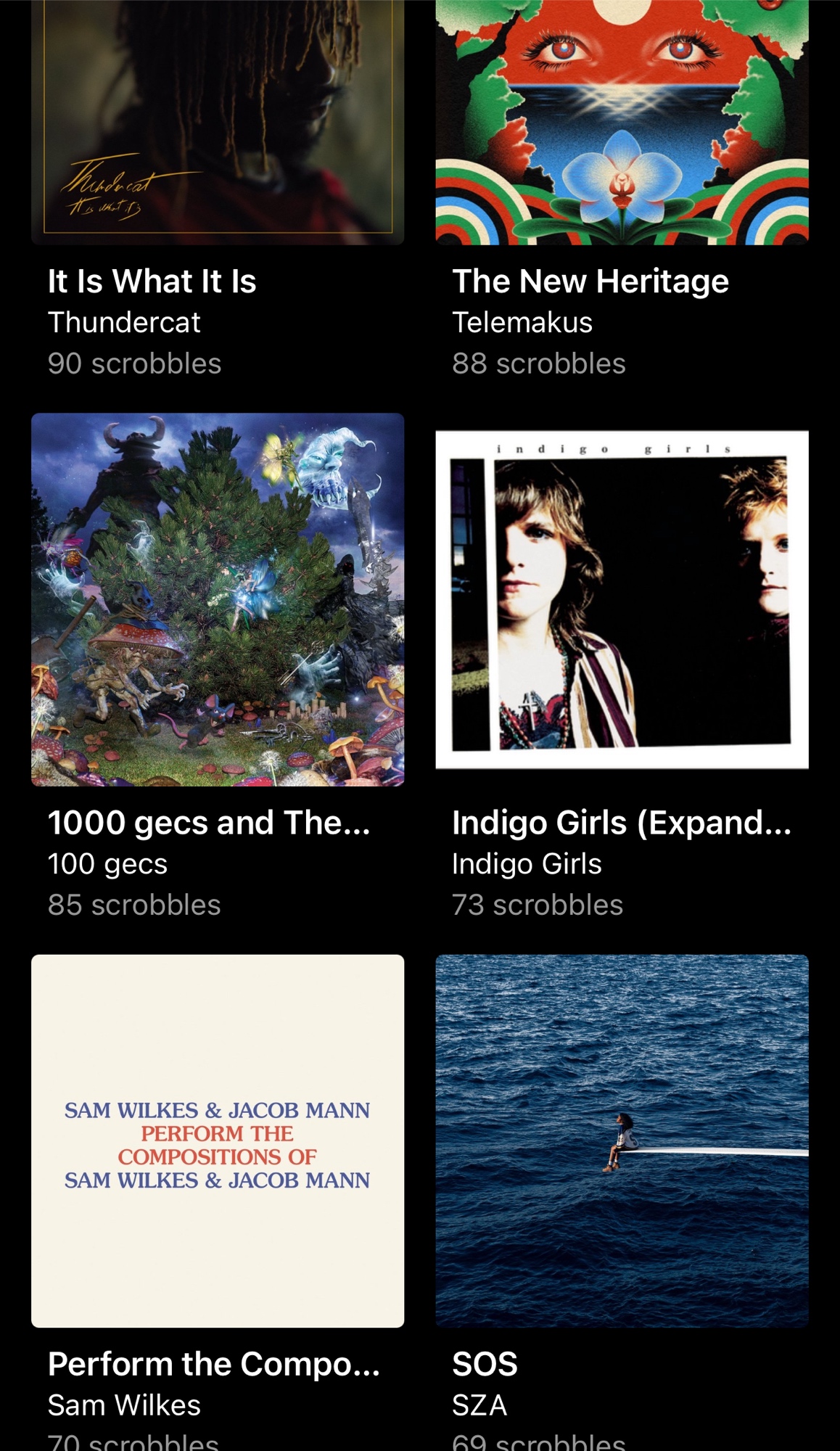Image resolution: width=840 pixels, height=1451 pixels.
Task: Open The New Heritage by Telemakus
Action: (x=622, y=123)
